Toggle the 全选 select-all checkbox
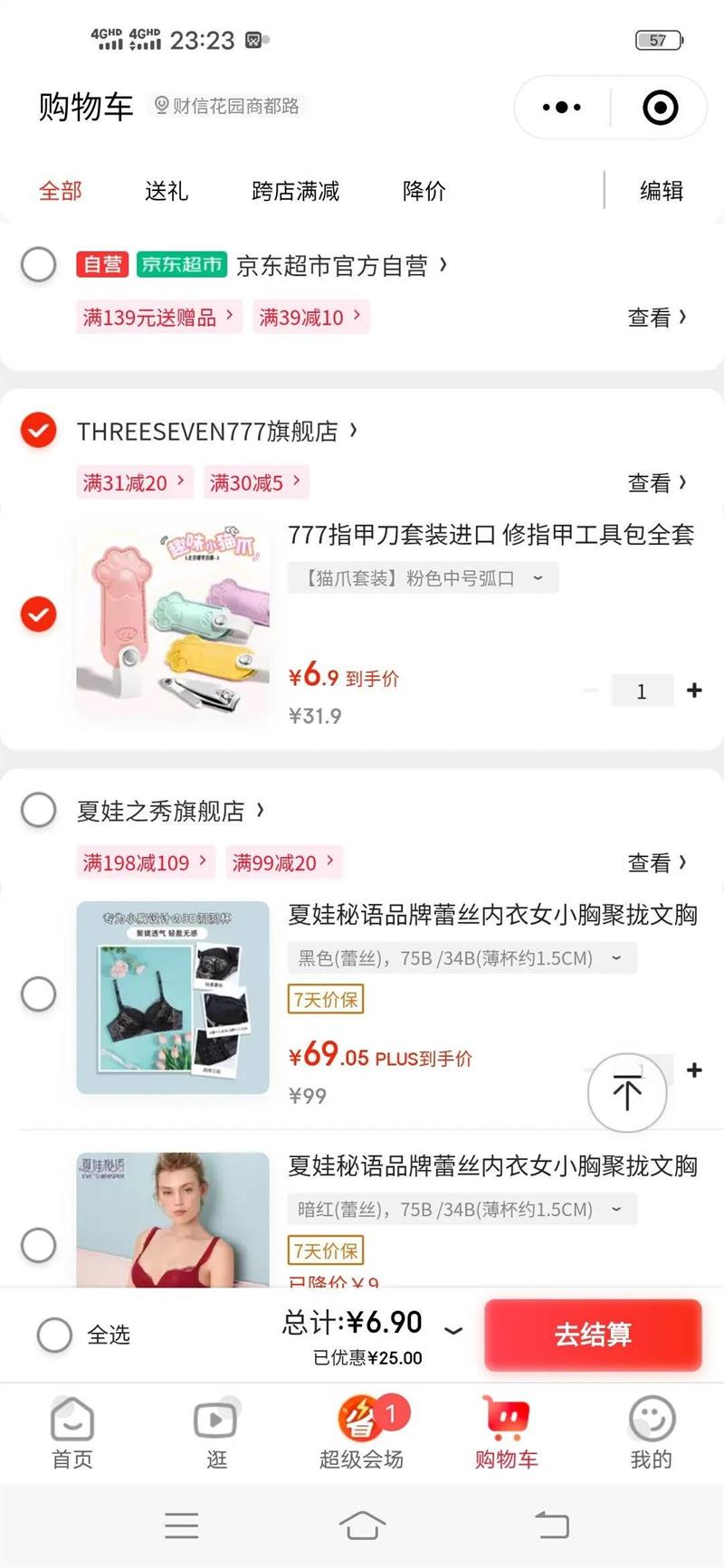 pyautogui.click(x=54, y=1335)
